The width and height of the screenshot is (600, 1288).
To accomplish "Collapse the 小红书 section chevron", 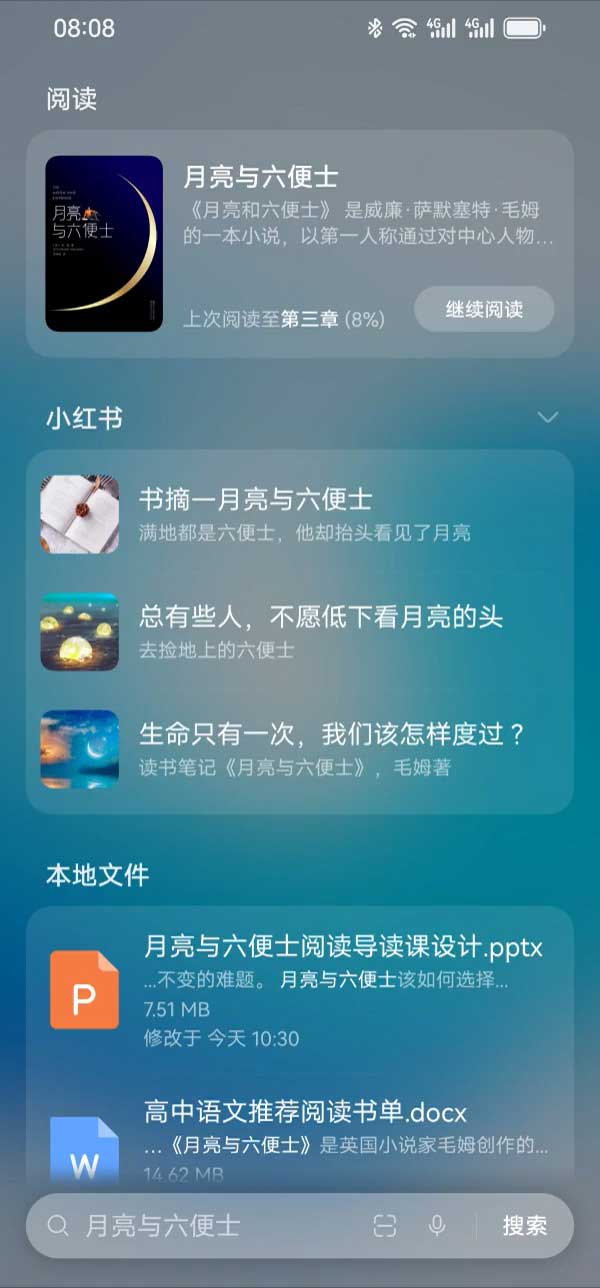I will pos(547,417).
